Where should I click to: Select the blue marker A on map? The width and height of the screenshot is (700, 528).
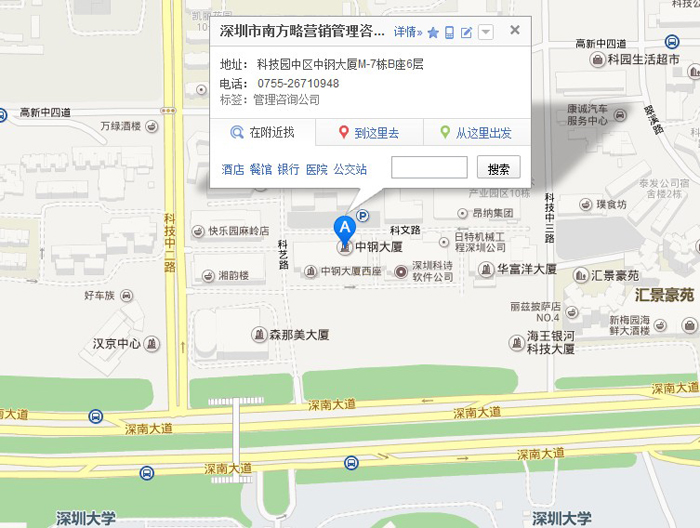344,229
